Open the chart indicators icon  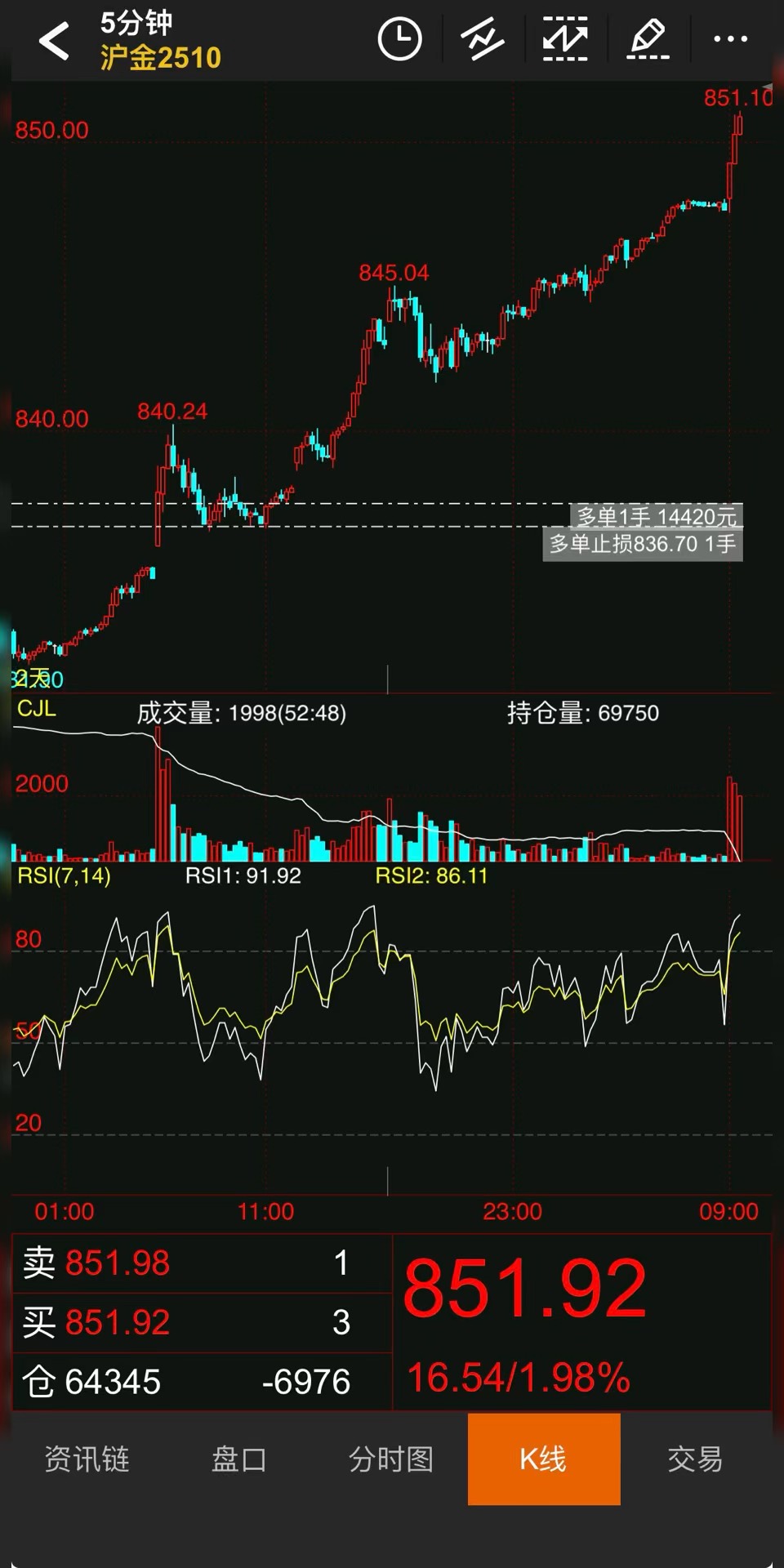point(482,39)
